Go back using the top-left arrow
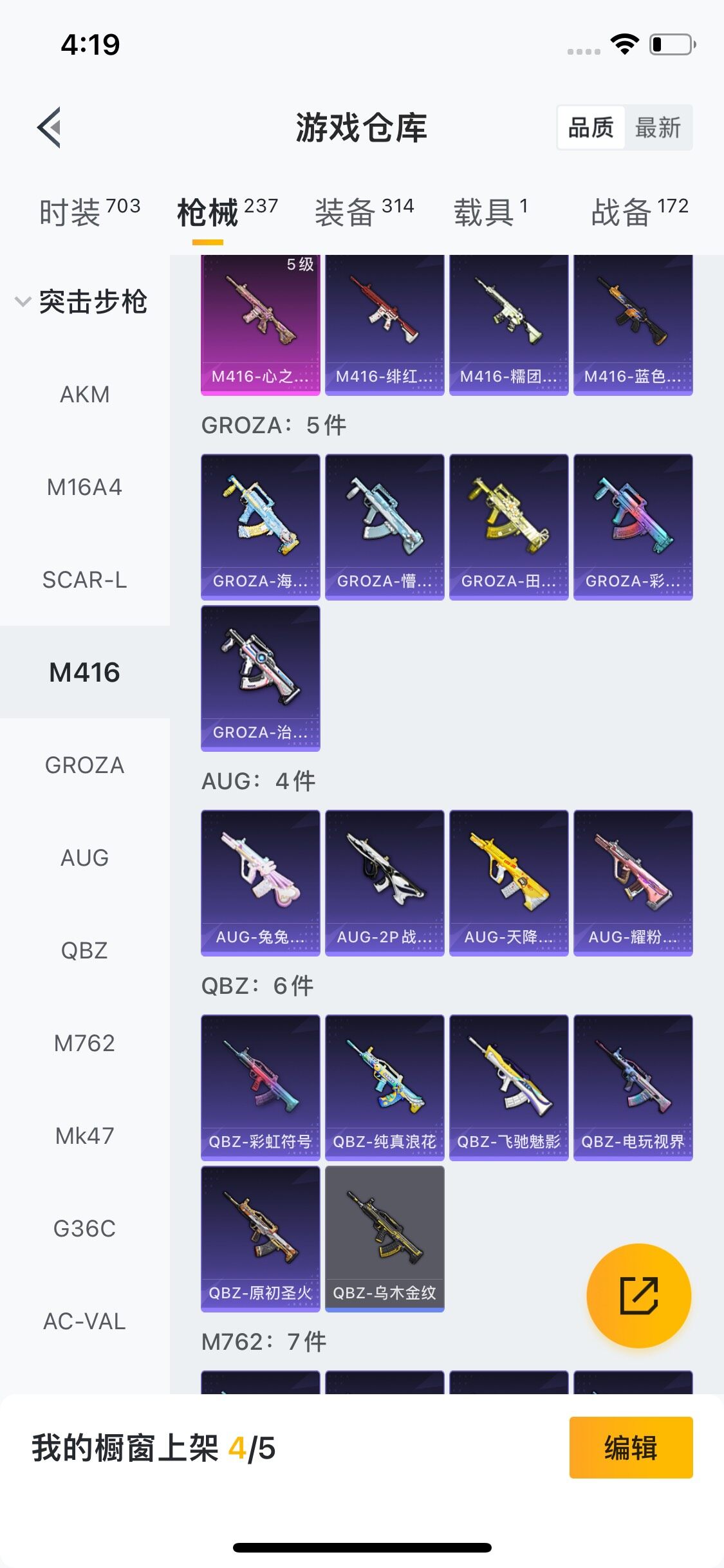Screen dimensions: 724x1568 (49, 127)
